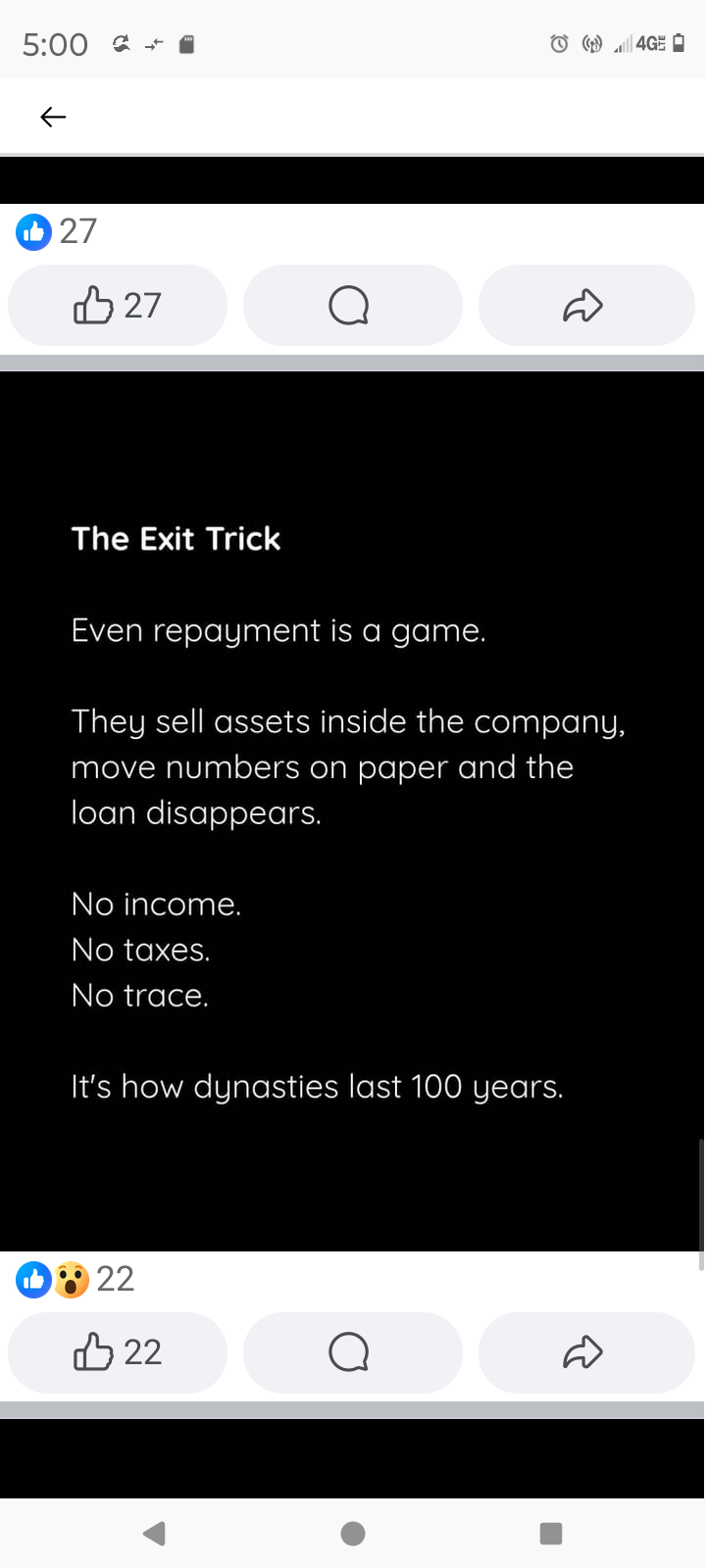
Task: Like The Exit Trick post
Action: click(118, 1352)
